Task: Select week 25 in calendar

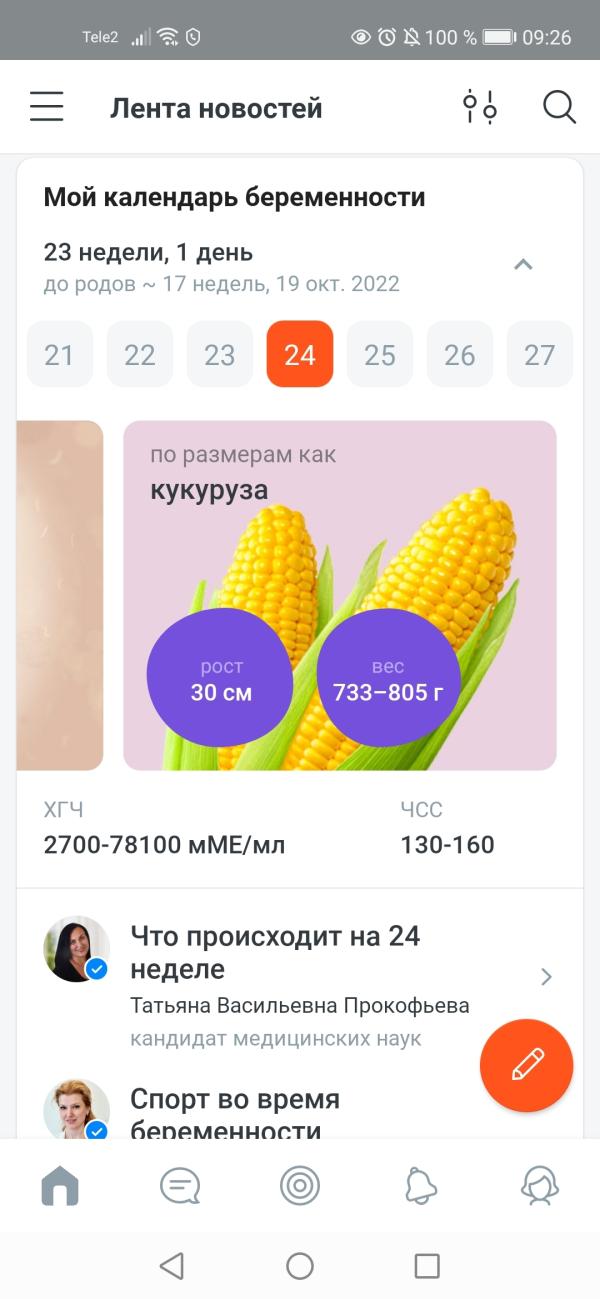Action: click(380, 354)
